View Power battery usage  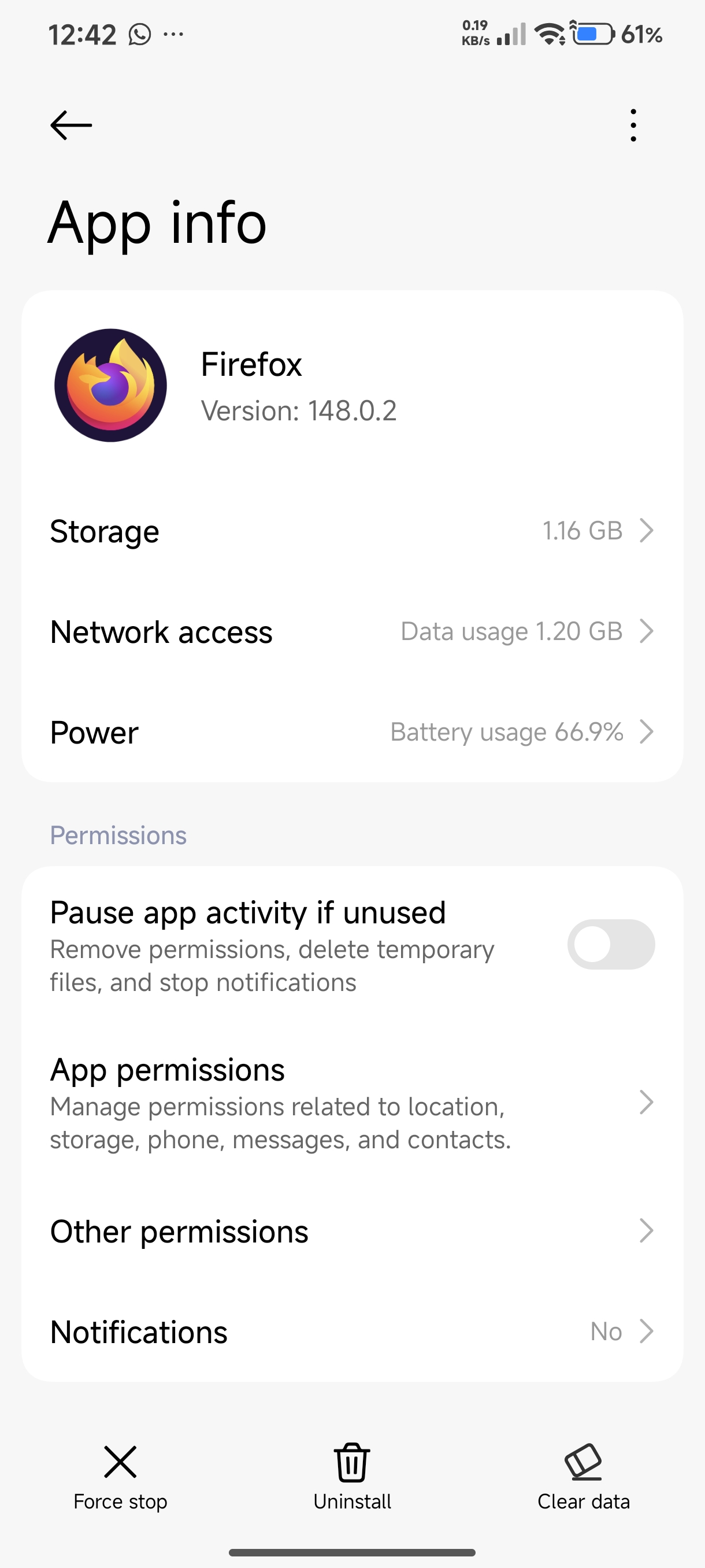tap(351, 731)
